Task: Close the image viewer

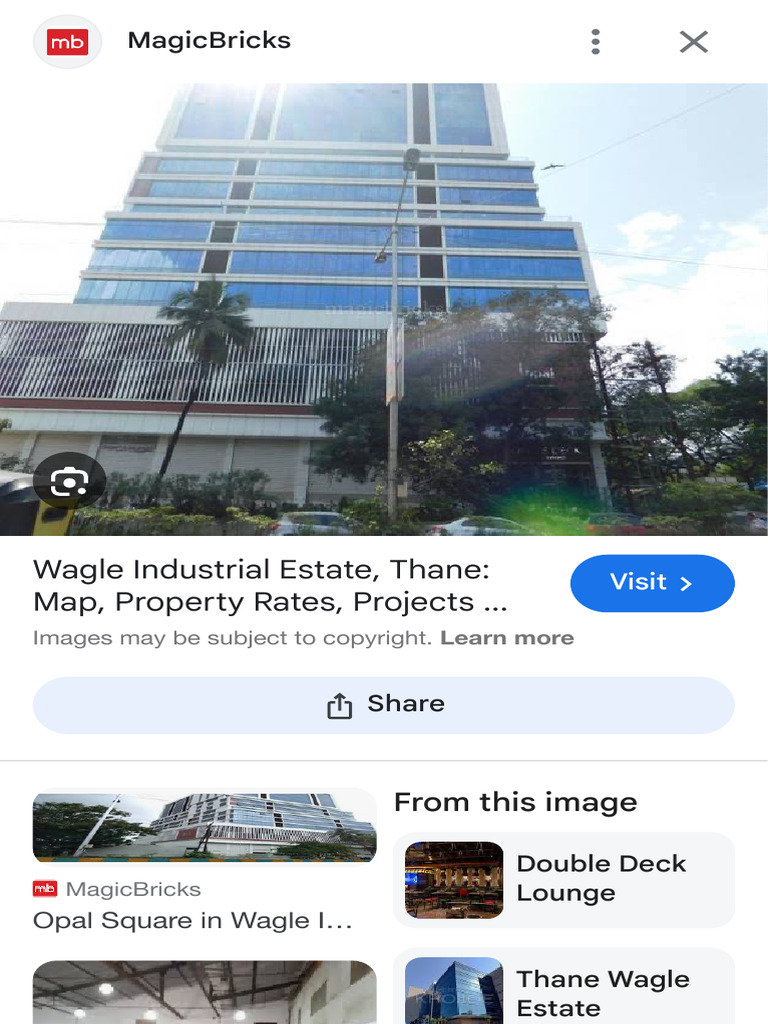Action: 693,41
